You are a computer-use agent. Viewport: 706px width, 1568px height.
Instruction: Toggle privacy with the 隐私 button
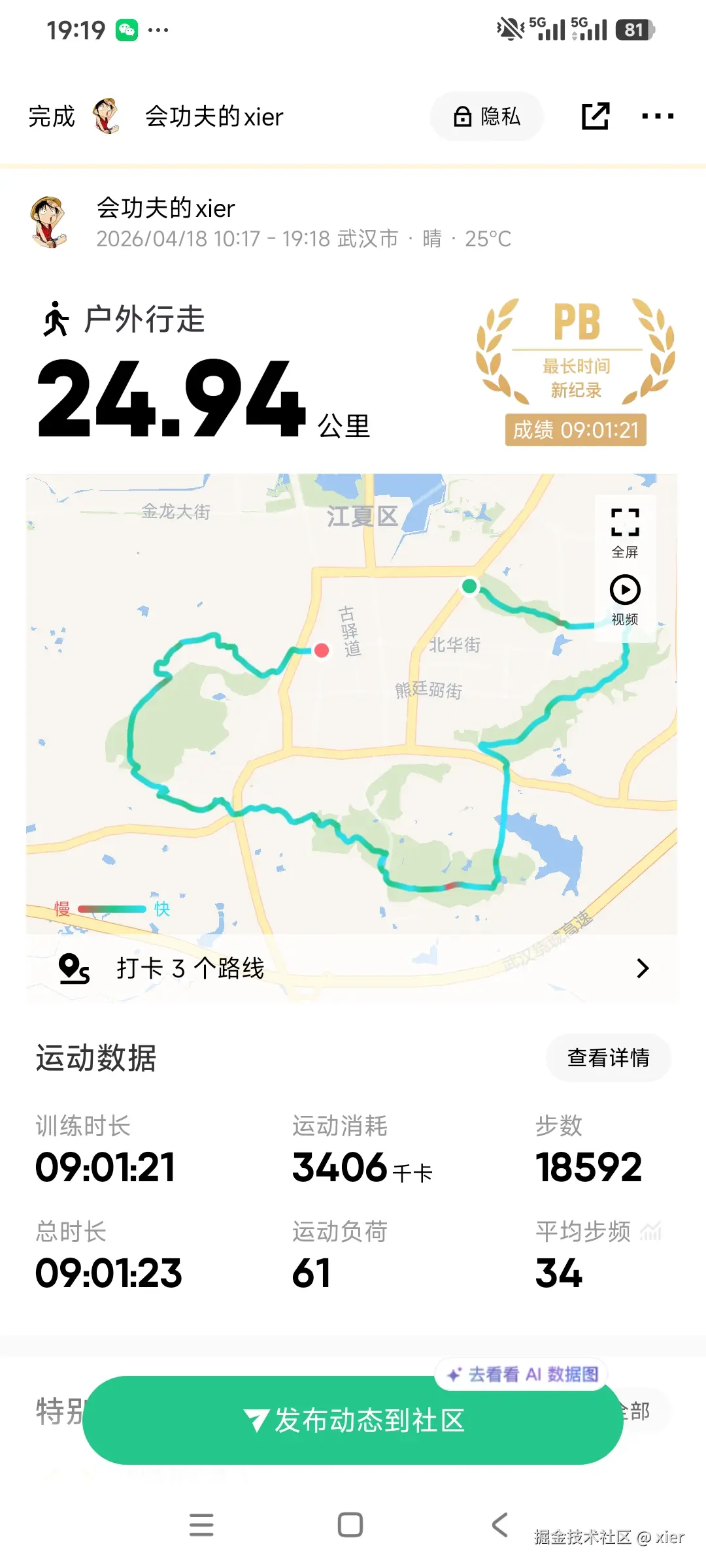(486, 117)
